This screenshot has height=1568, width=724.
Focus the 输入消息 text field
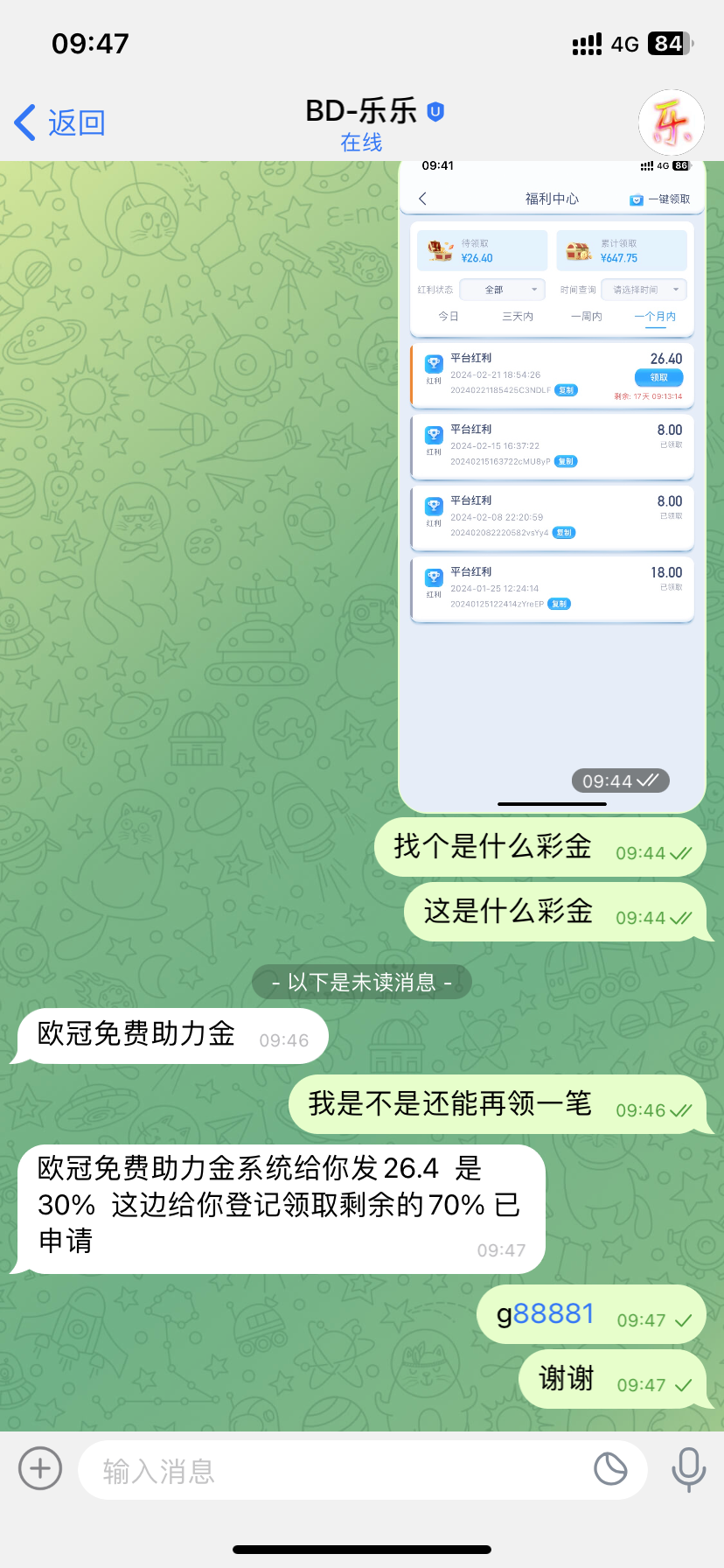pyautogui.click(x=332, y=1471)
